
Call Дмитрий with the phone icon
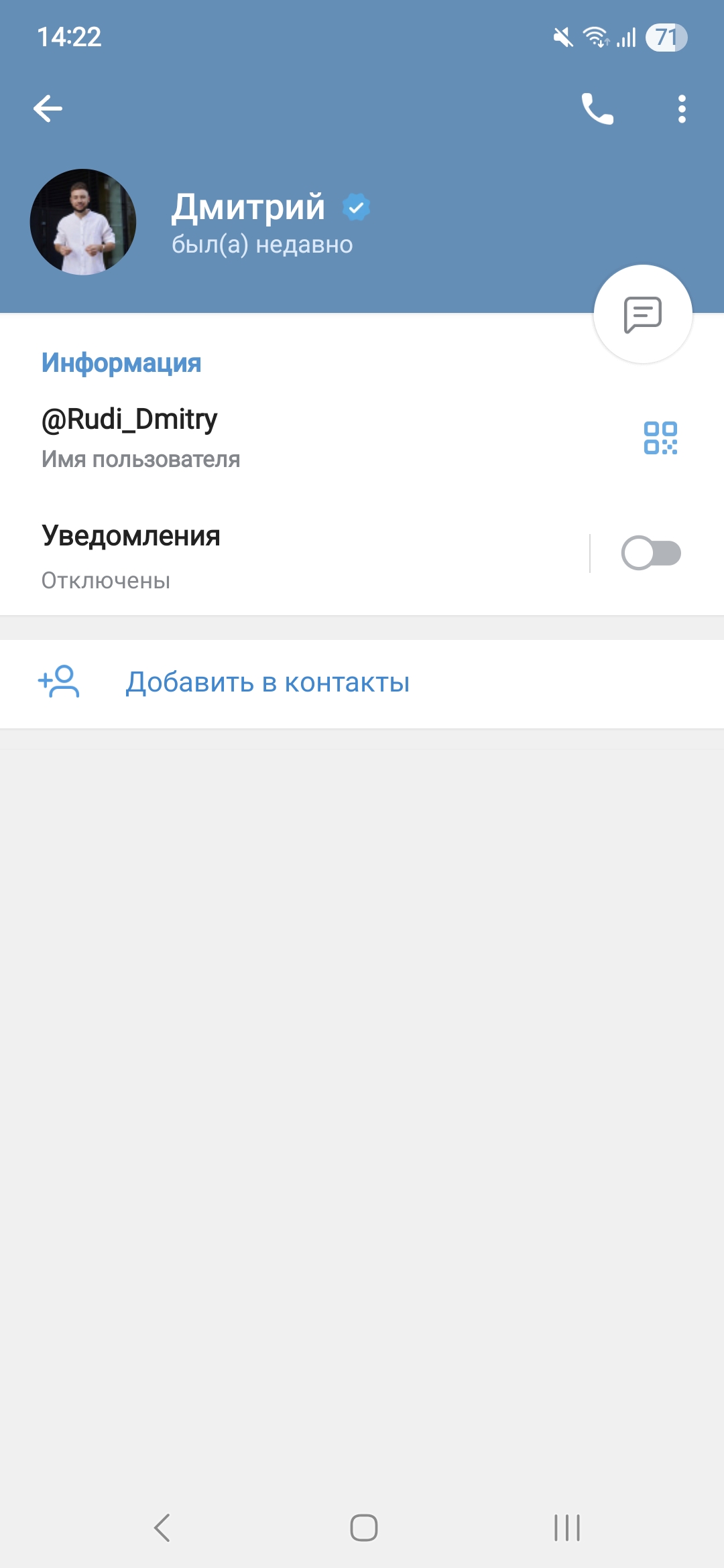[597, 109]
